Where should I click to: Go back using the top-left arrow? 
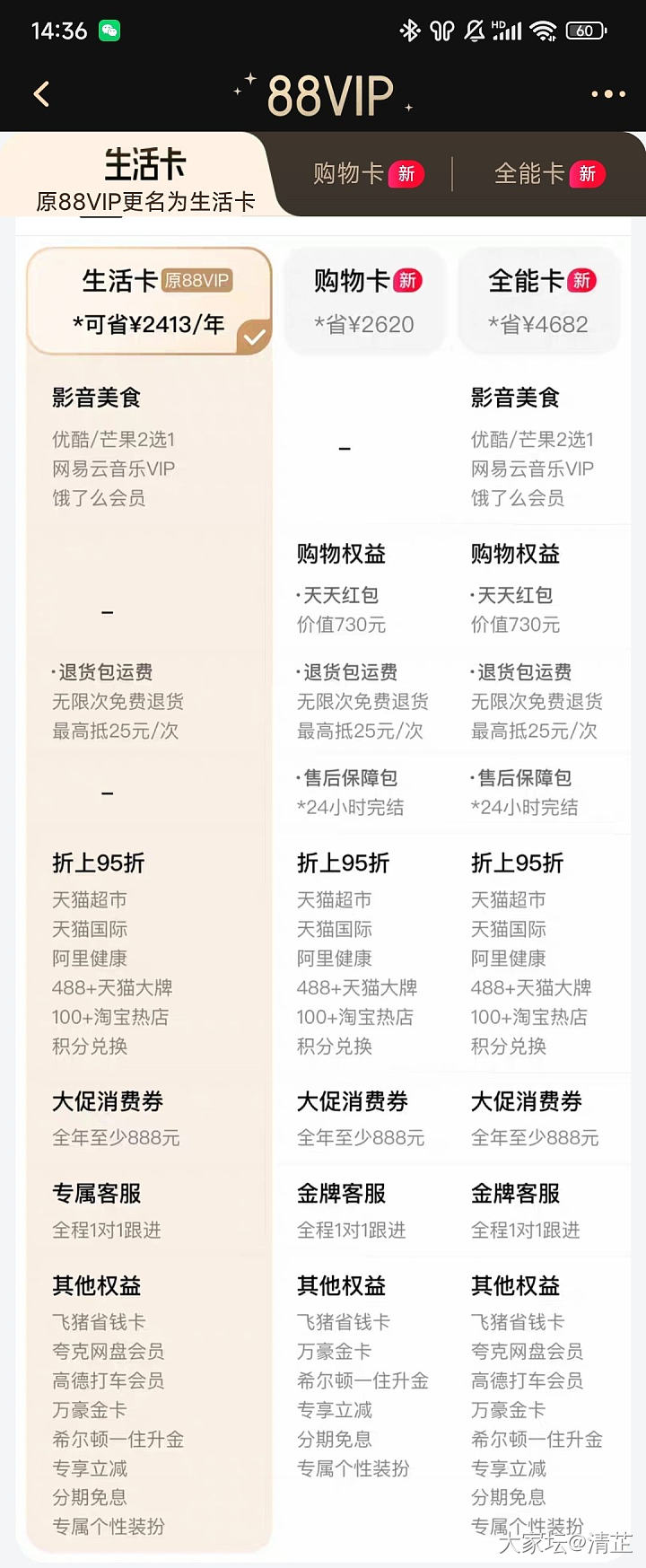(x=41, y=94)
